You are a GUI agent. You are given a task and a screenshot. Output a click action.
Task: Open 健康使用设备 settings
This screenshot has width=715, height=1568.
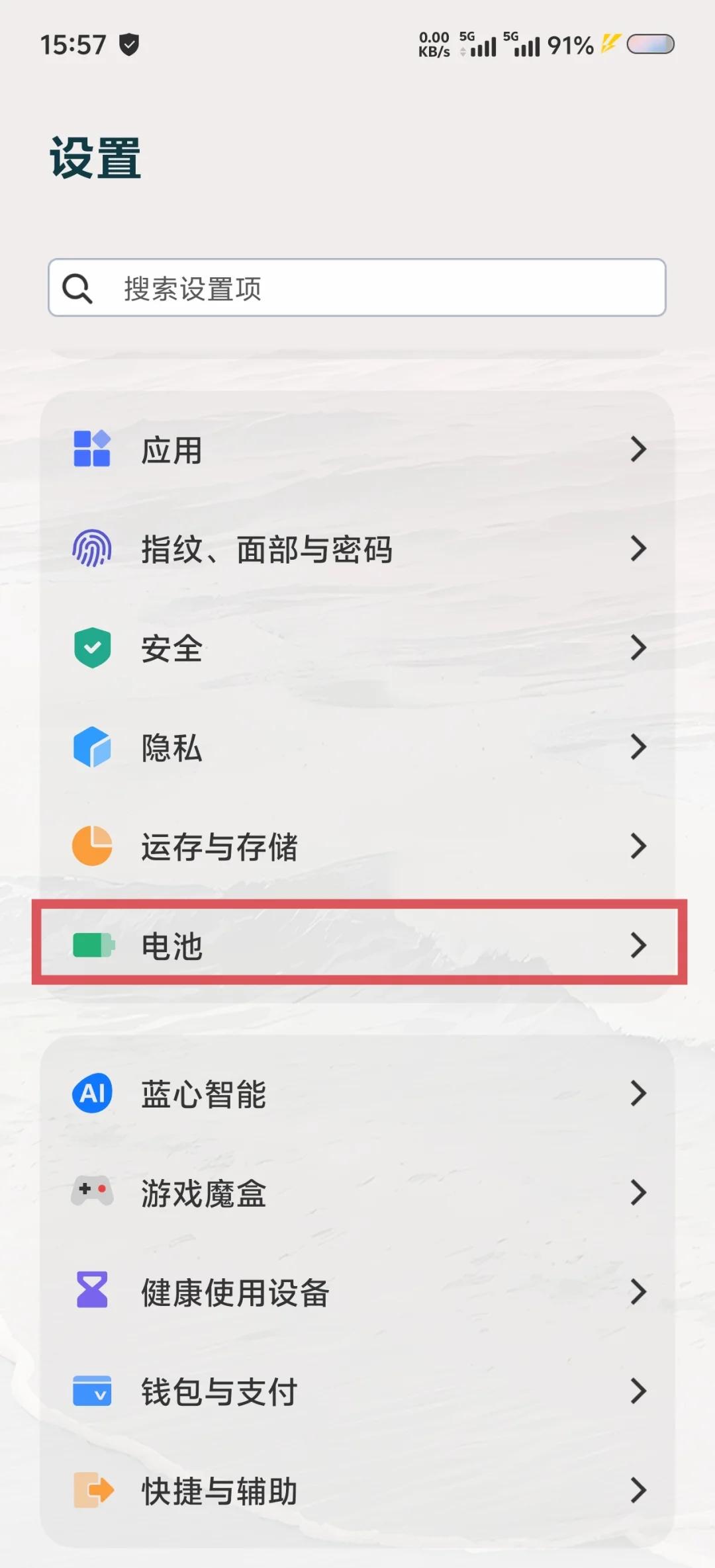point(358,1292)
